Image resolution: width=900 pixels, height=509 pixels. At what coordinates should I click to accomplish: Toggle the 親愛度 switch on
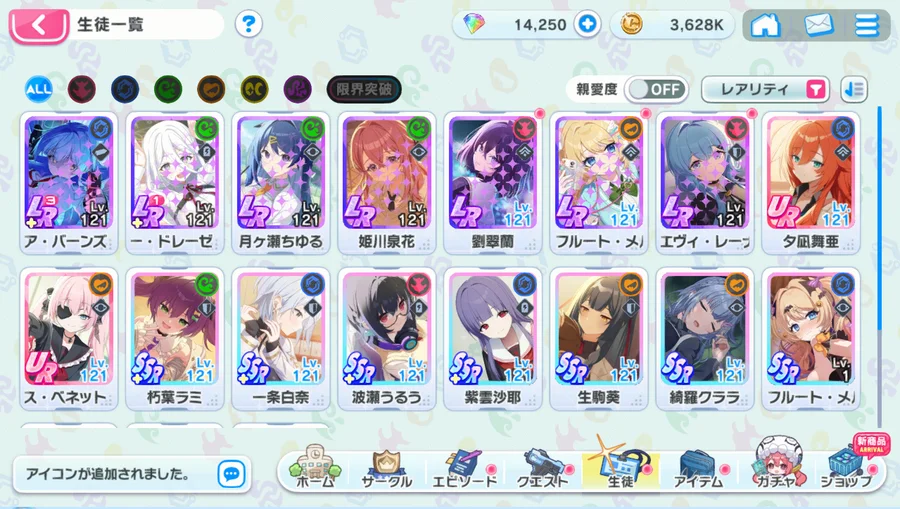coord(655,89)
